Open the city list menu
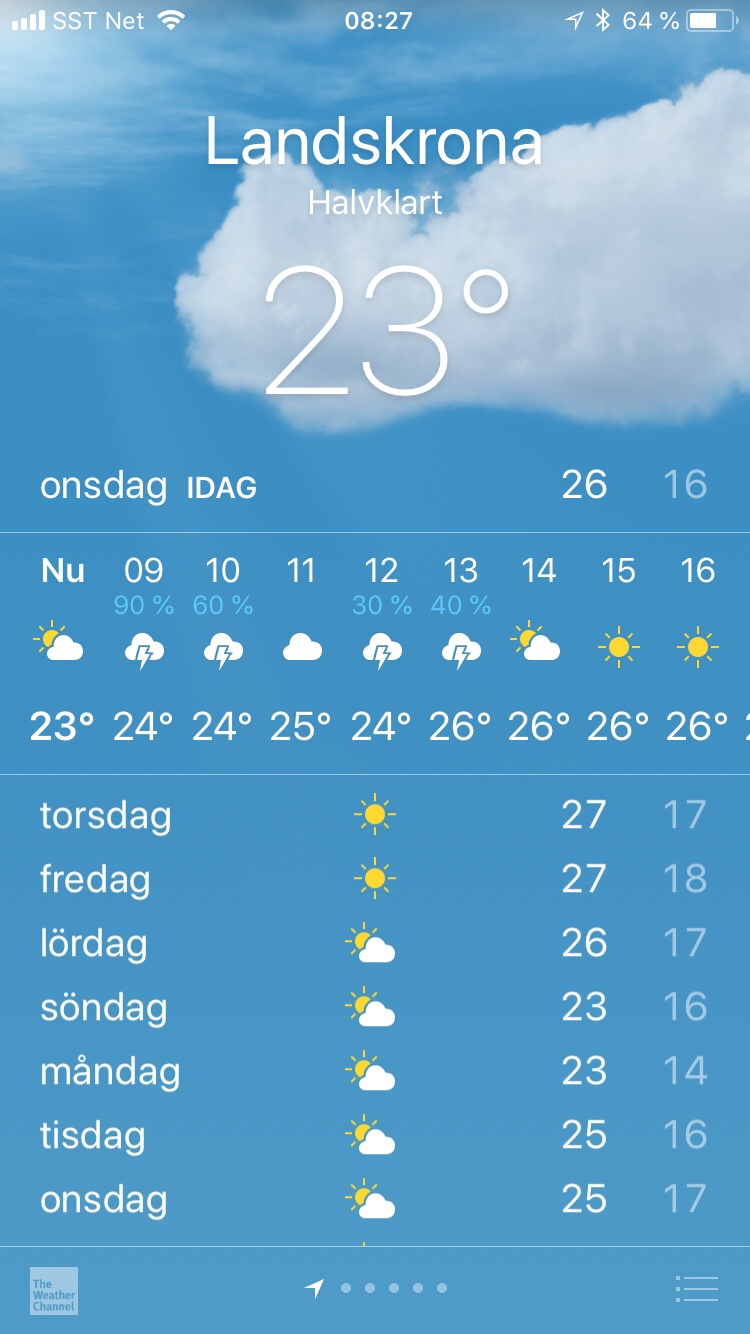This screenshot has width=750, height=1334. click(x=696, y=1289)
